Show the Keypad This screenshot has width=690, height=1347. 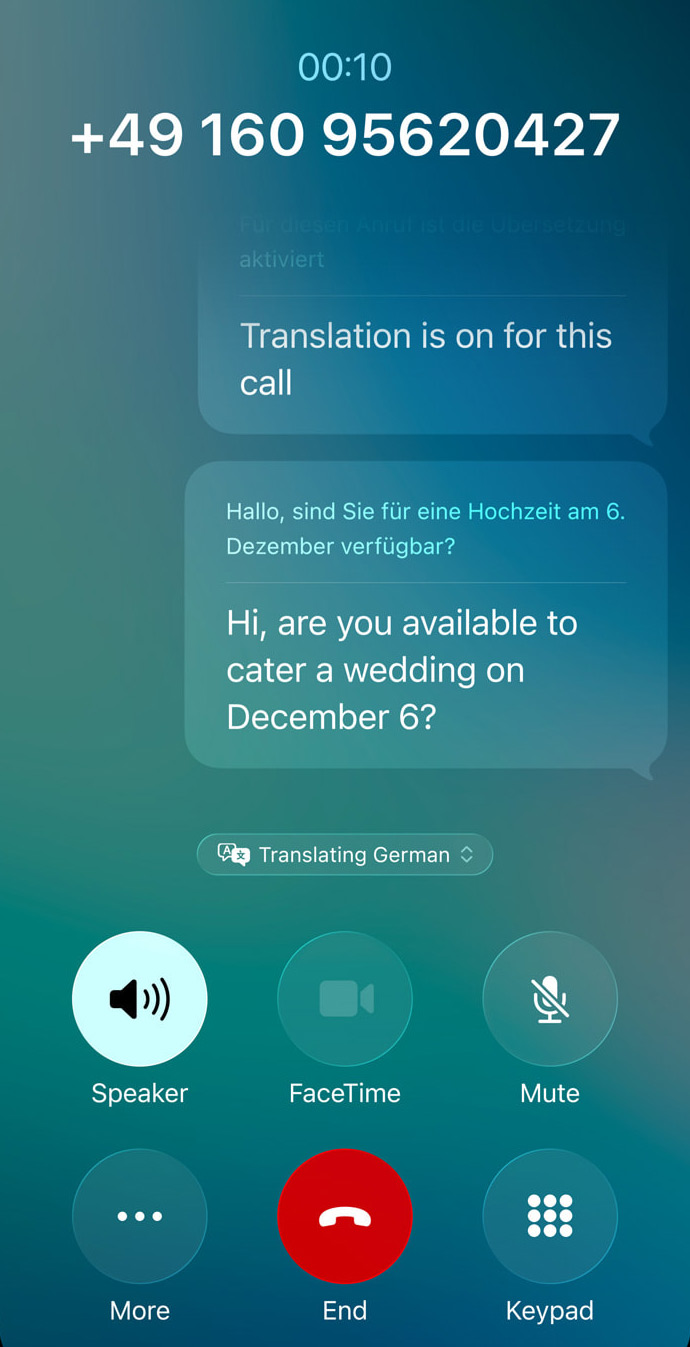point(550,1216)
